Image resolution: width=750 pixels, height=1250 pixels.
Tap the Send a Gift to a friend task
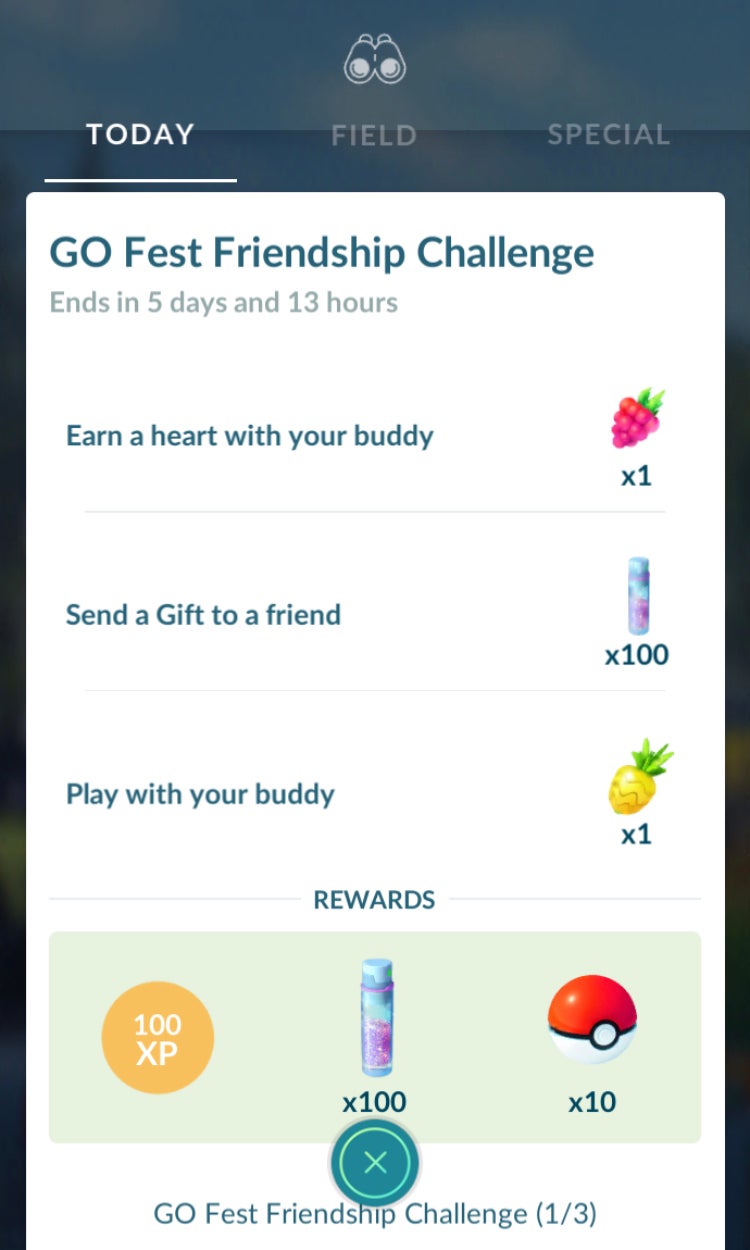coord(203,615)
